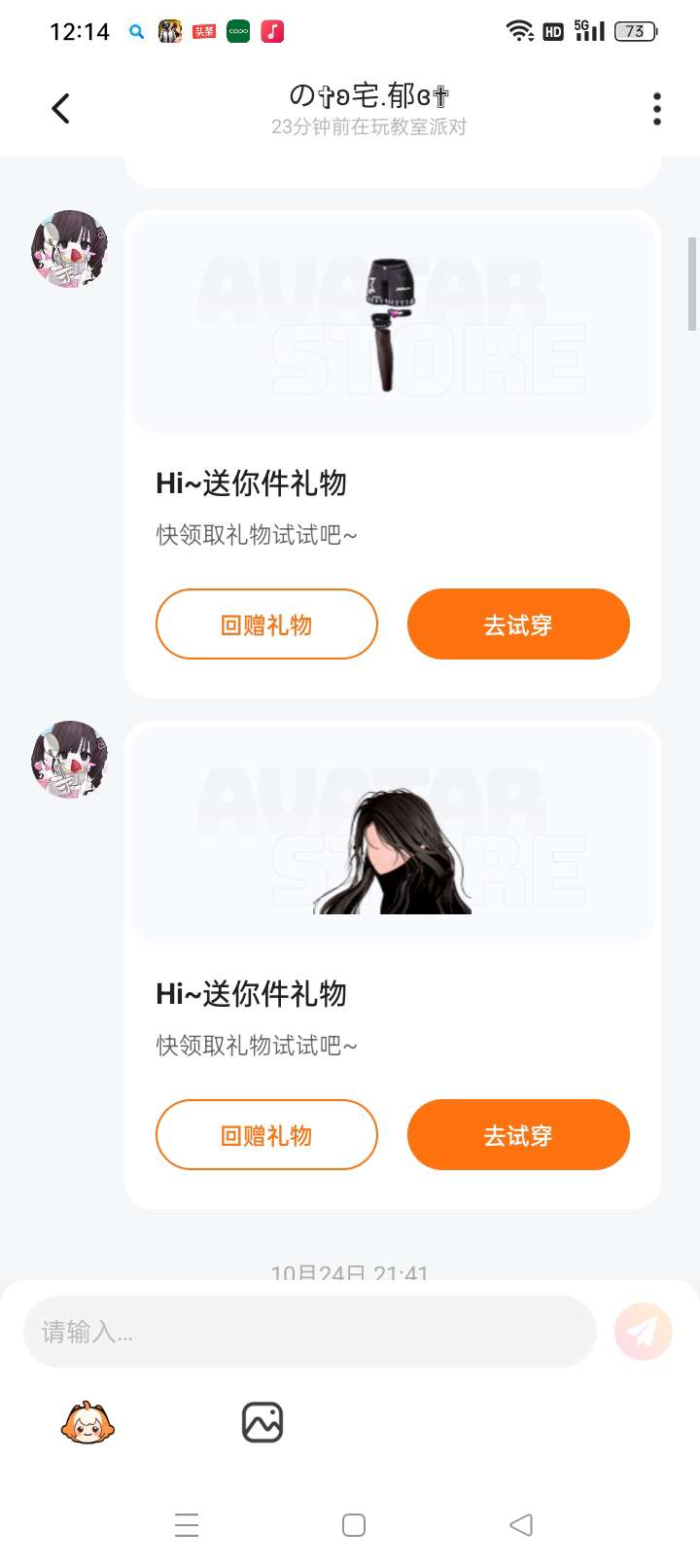Go to the system home screen
This screenshot has height=1568, width=700.
[354, 1524]
